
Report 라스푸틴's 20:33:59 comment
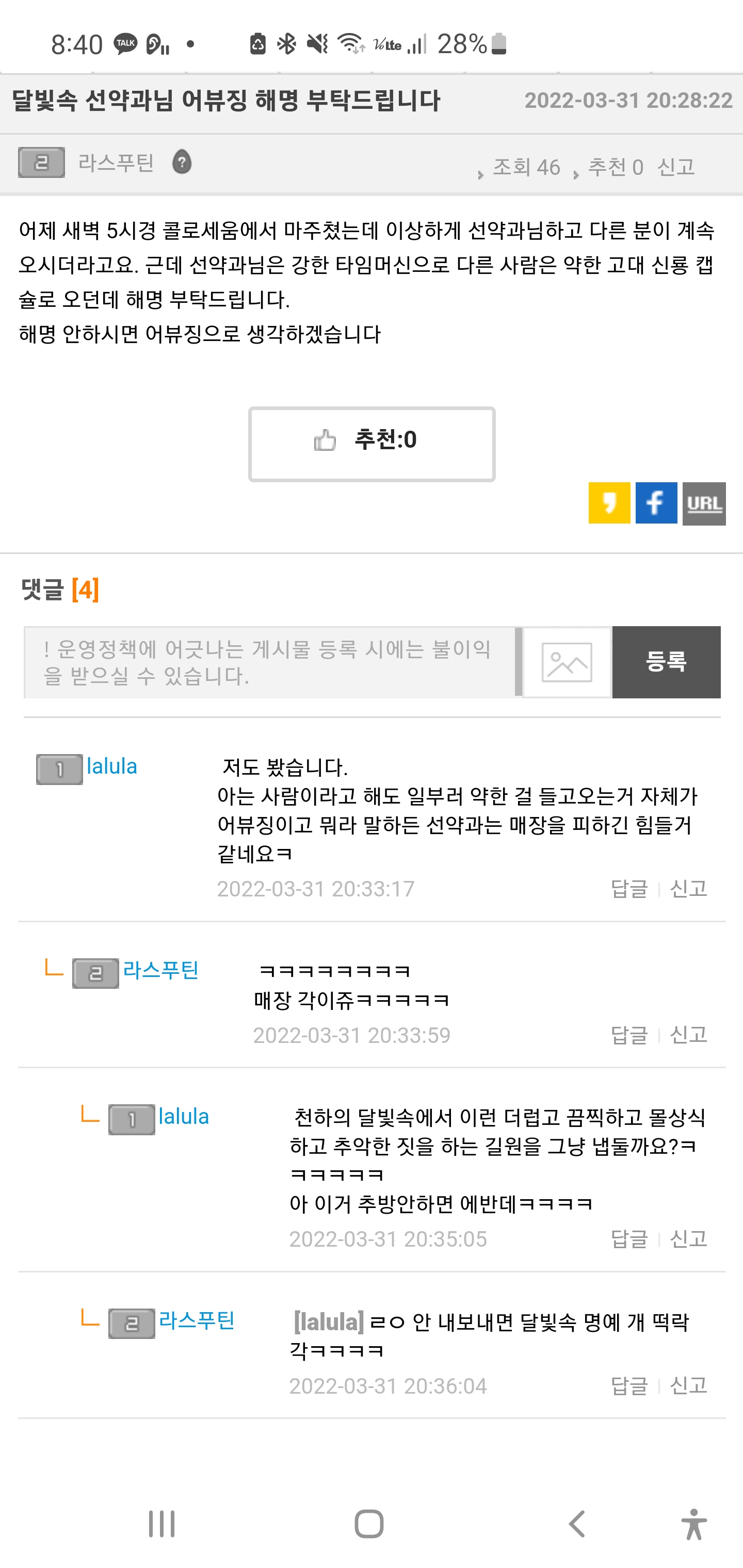(x=688, y=1035)
